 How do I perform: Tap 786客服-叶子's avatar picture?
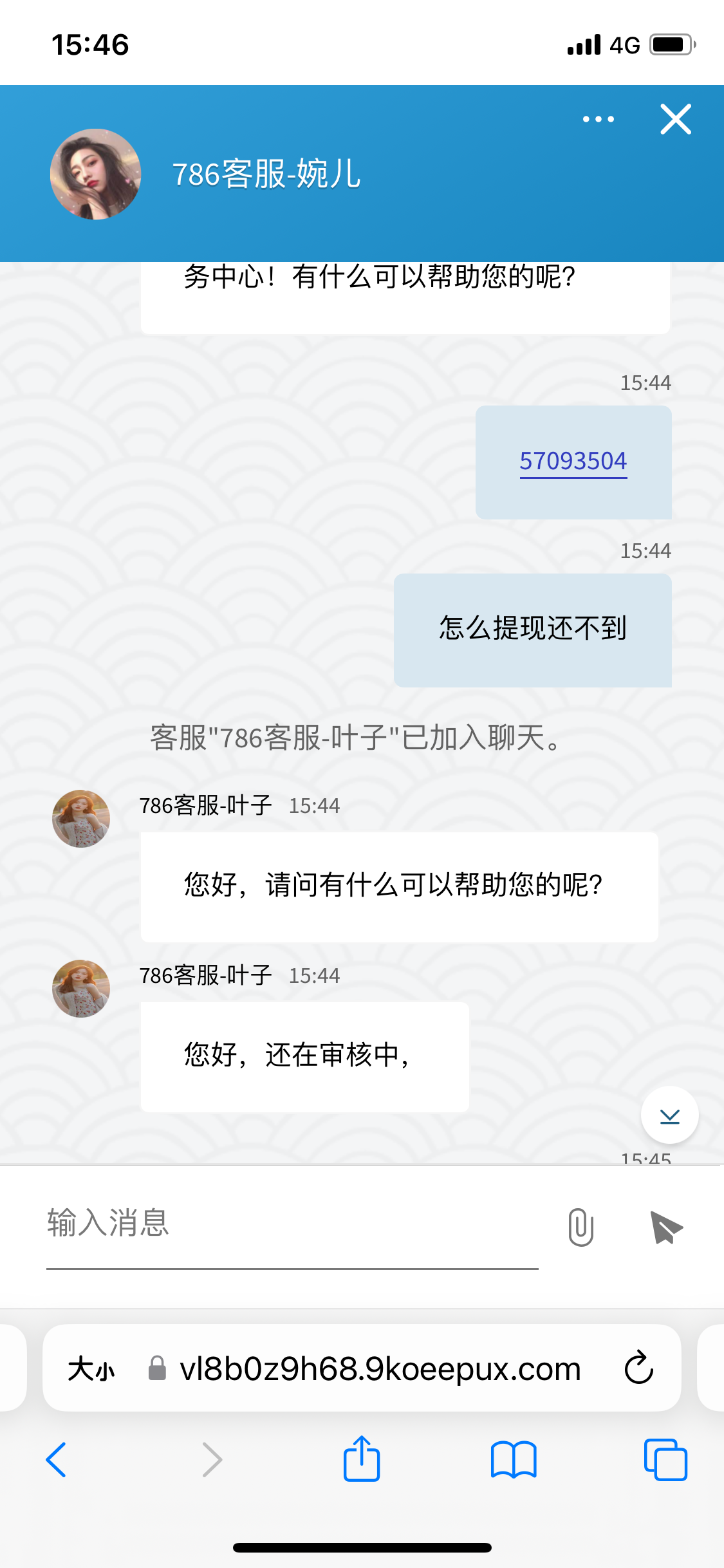point(80,818)
